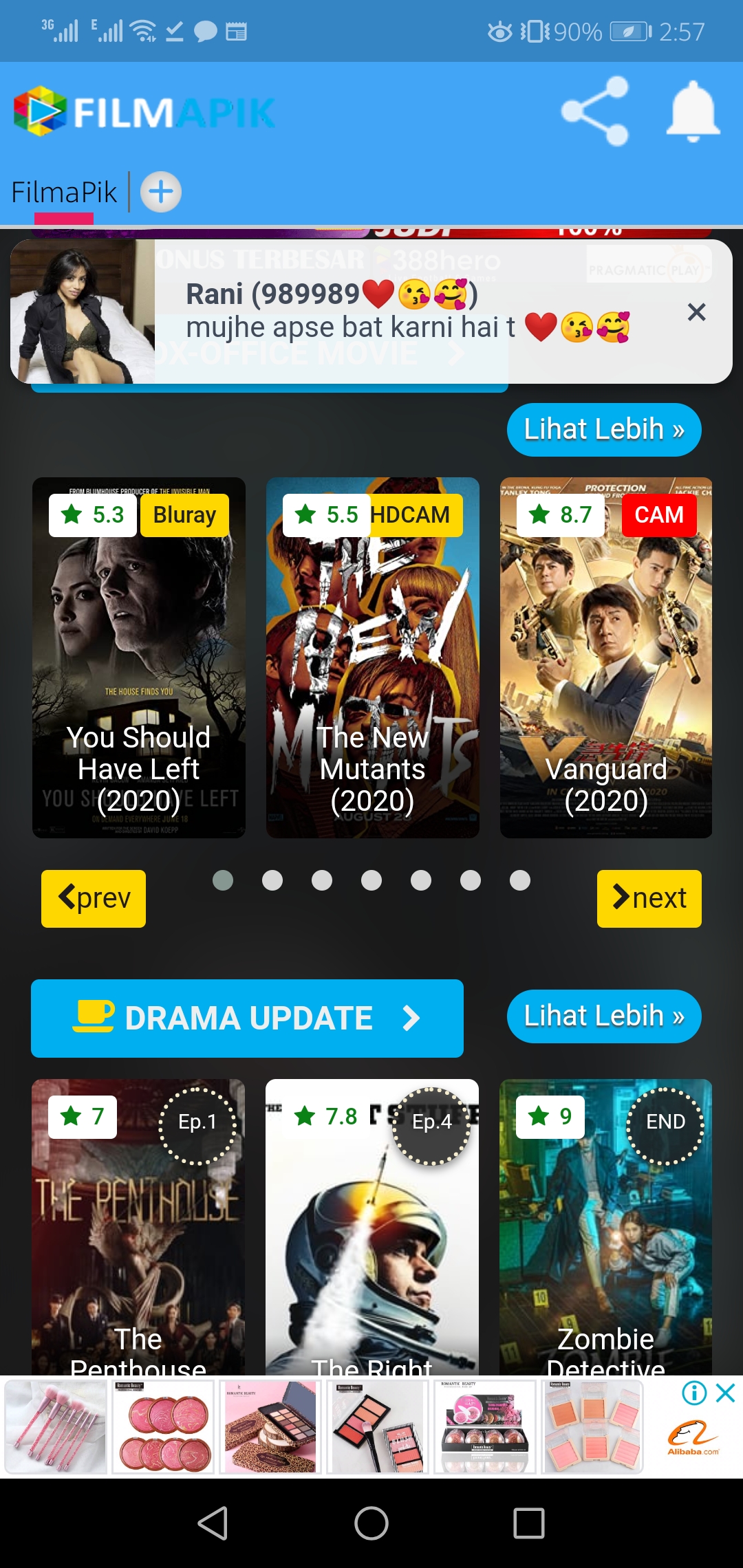Open the Drama Update section
Viewport: 743px width, 1568px height.
tap(247, 1018)
